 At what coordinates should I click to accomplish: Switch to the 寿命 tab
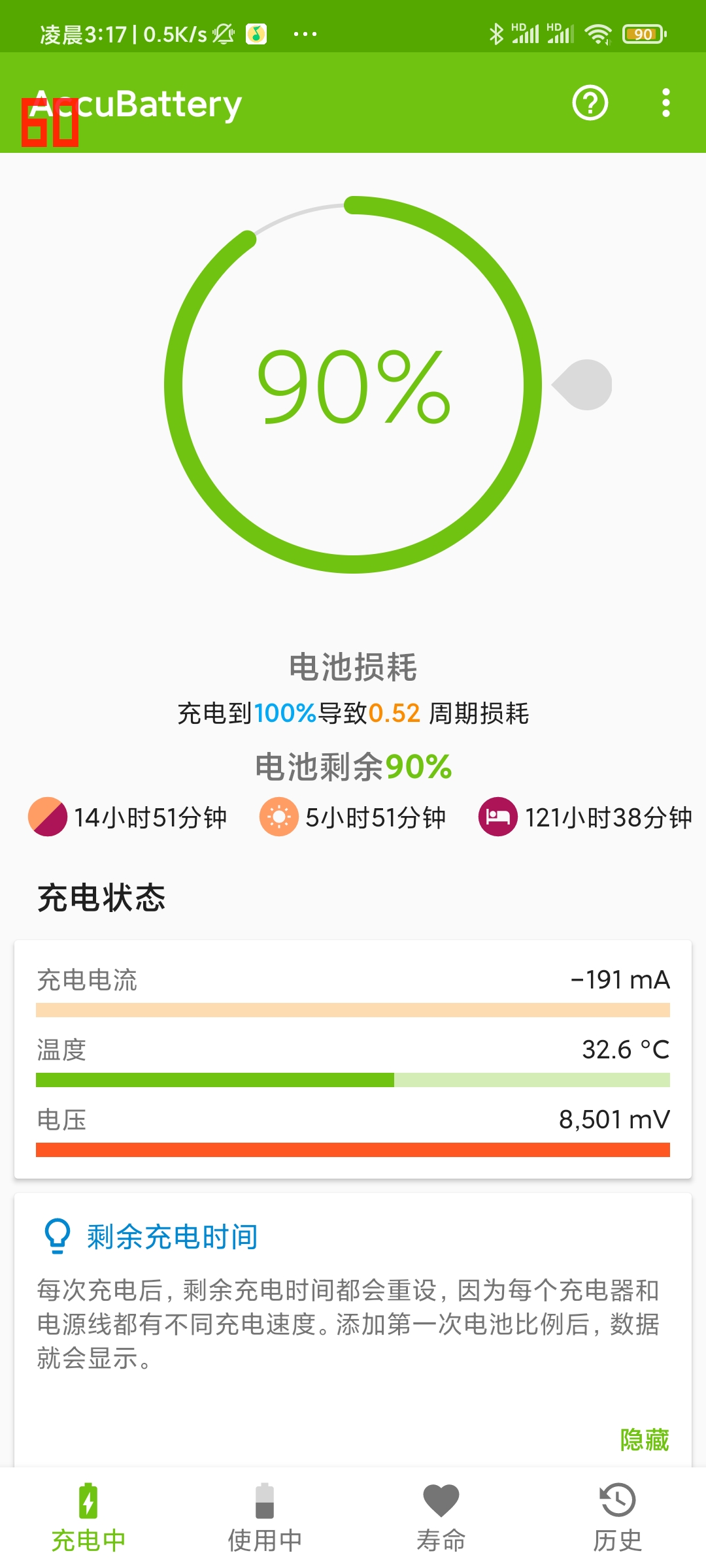coord(441,1518)
